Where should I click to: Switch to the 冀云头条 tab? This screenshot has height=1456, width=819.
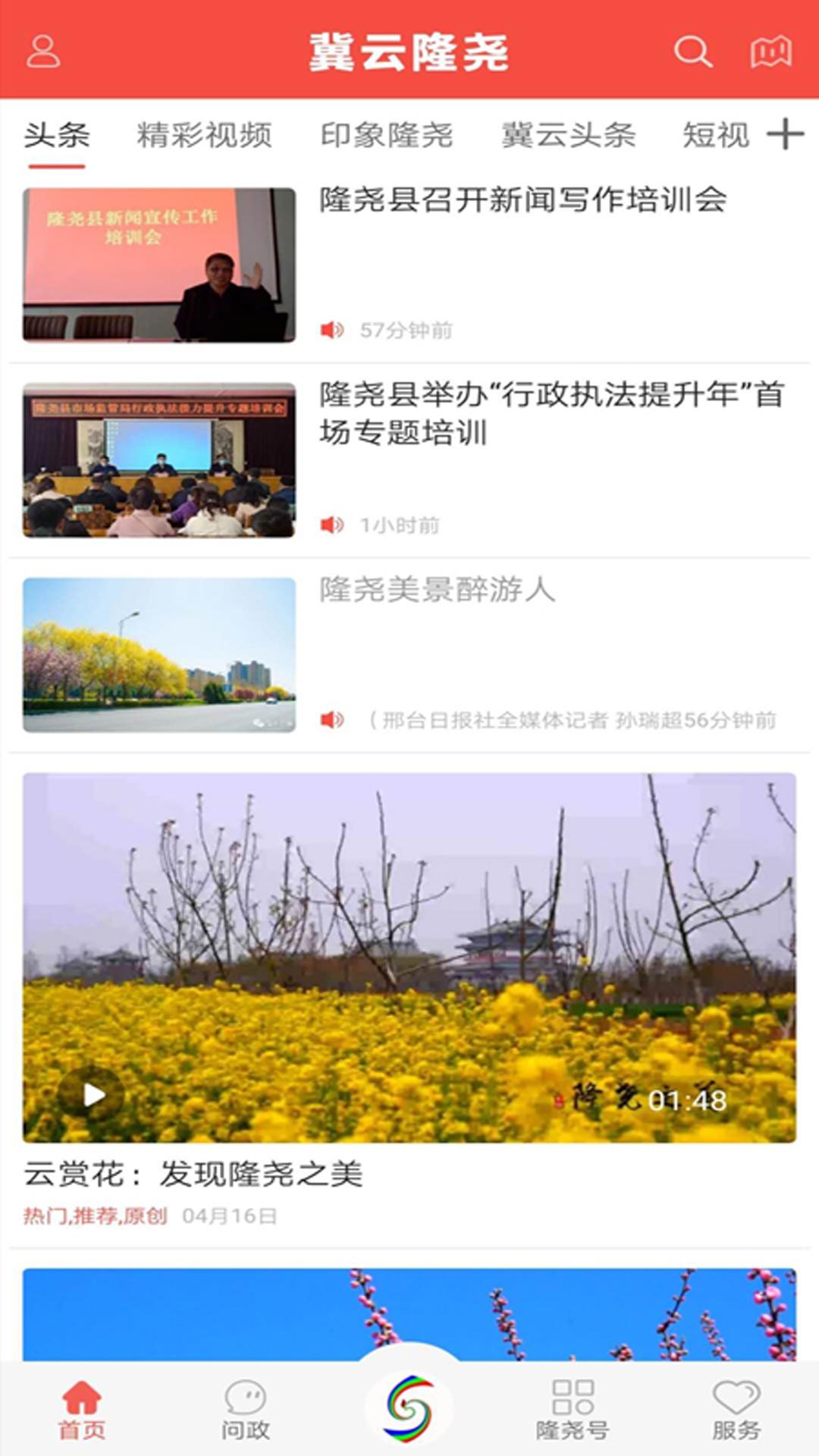(568, 136)
